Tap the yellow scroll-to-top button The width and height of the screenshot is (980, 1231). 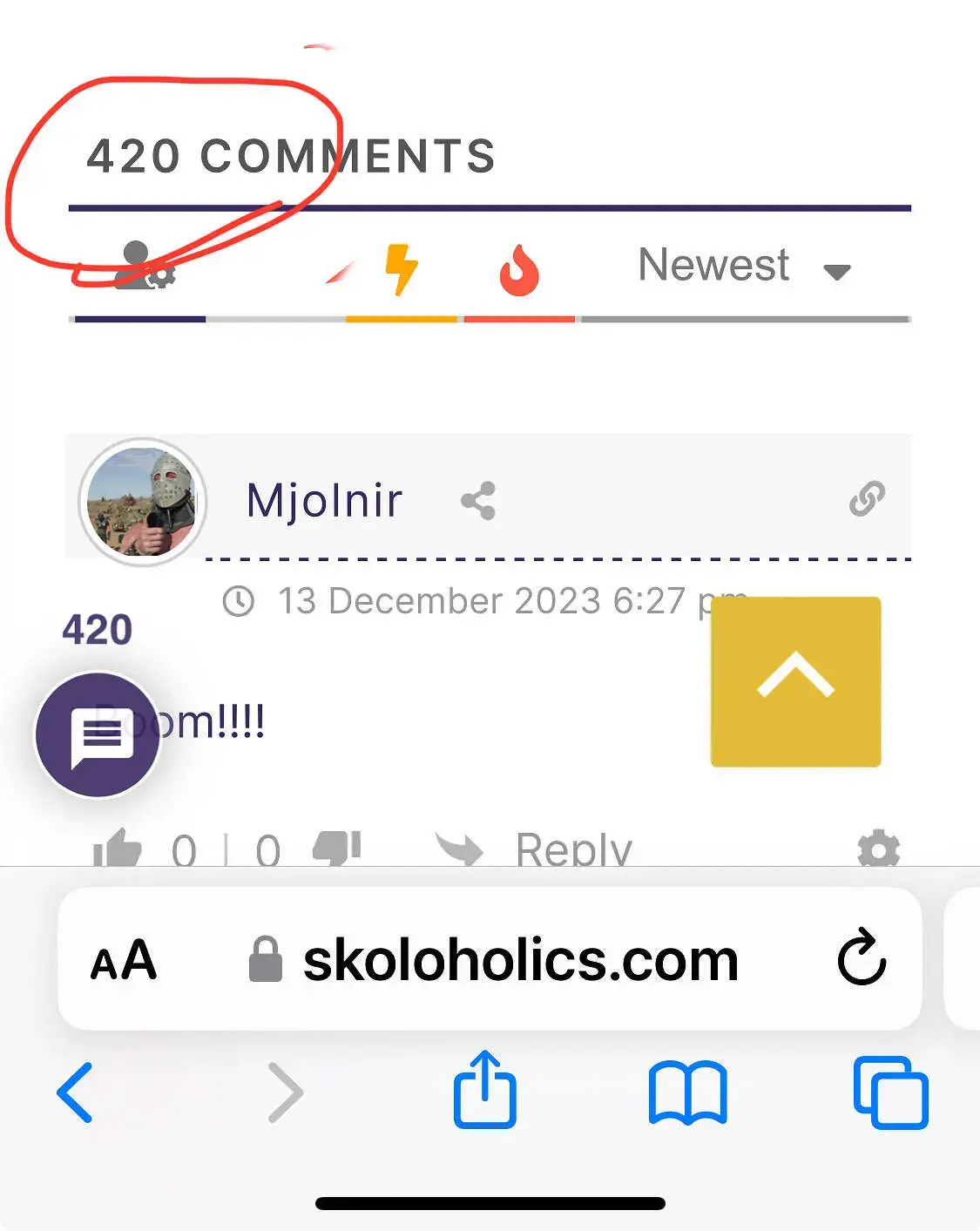(x=795, y=681)
